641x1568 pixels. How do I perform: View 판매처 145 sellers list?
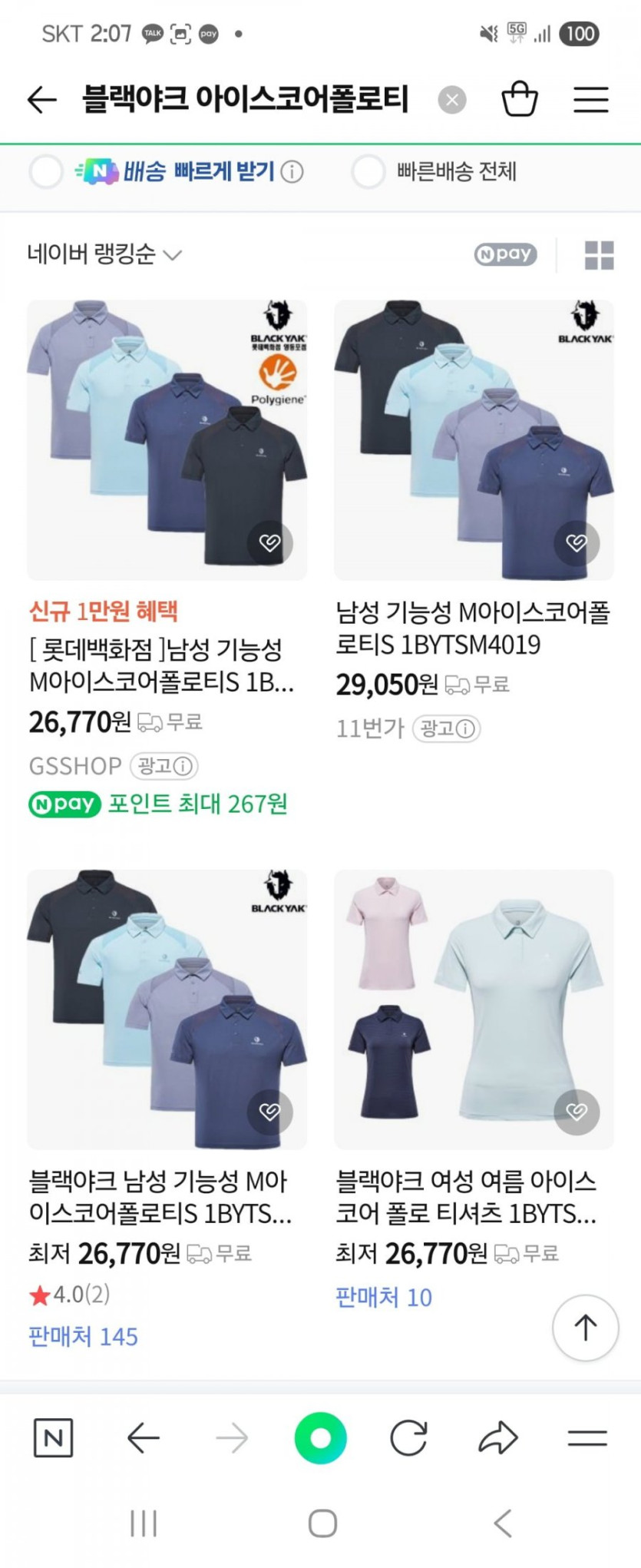click(83, 1336)
